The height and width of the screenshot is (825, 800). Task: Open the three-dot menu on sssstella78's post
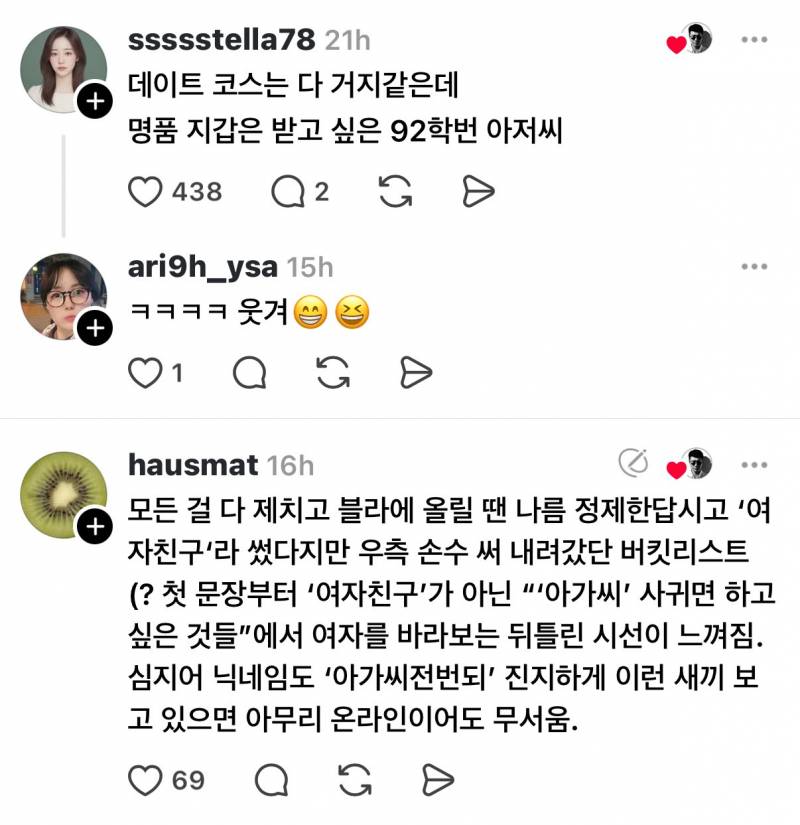click(755, 38)
